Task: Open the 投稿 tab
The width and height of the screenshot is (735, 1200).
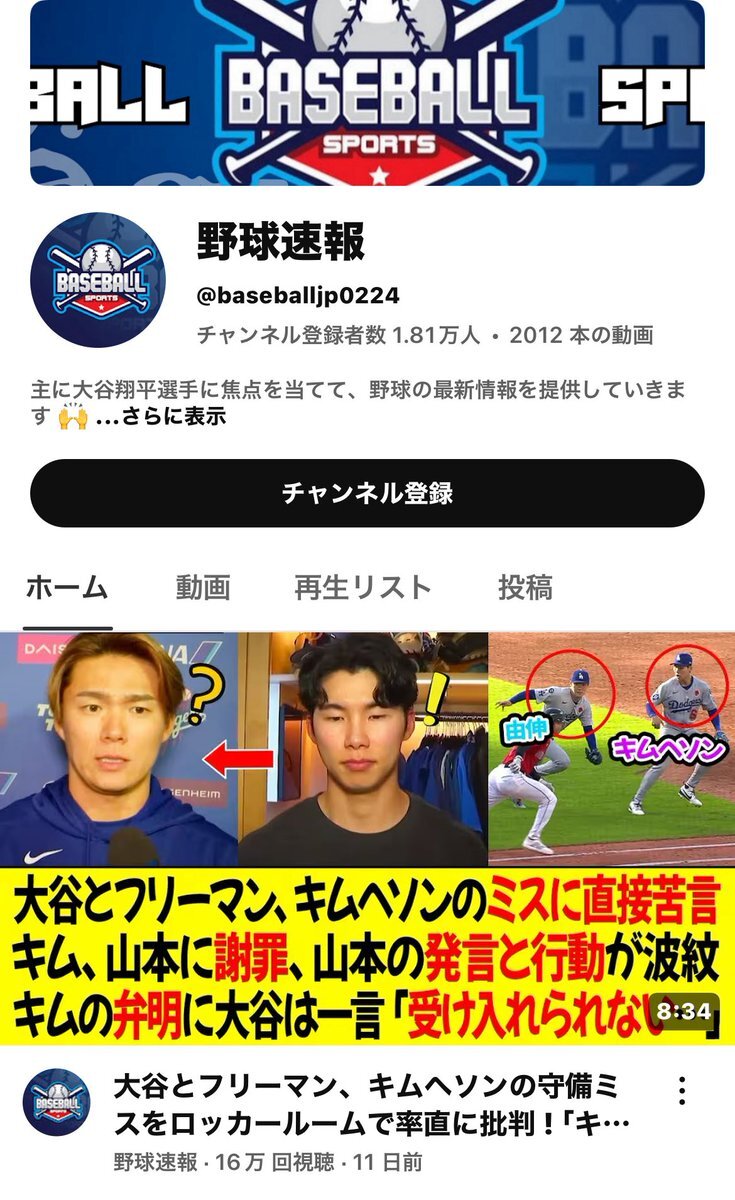Action: 525,587
